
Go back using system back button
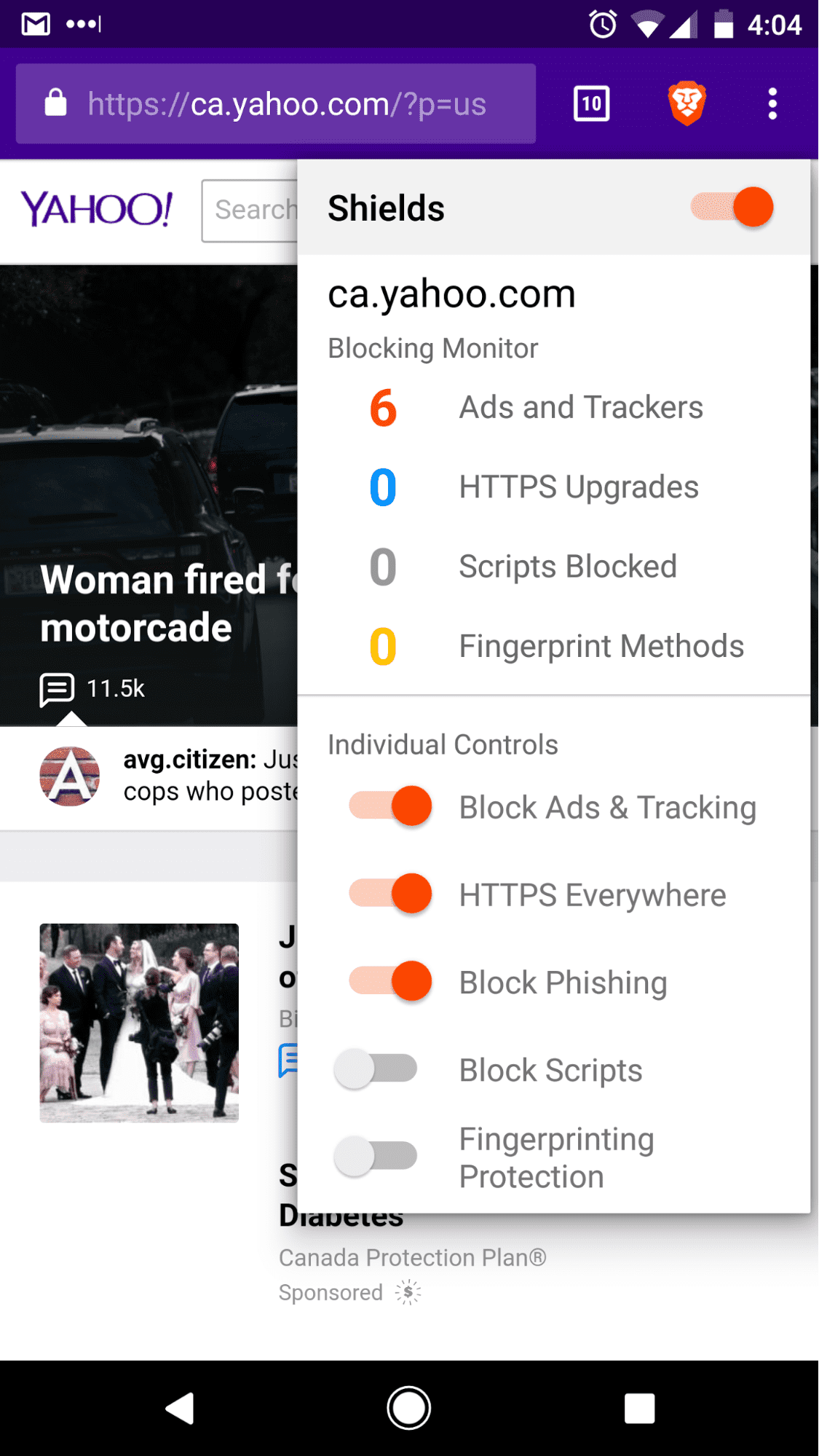click(179, 1408)
